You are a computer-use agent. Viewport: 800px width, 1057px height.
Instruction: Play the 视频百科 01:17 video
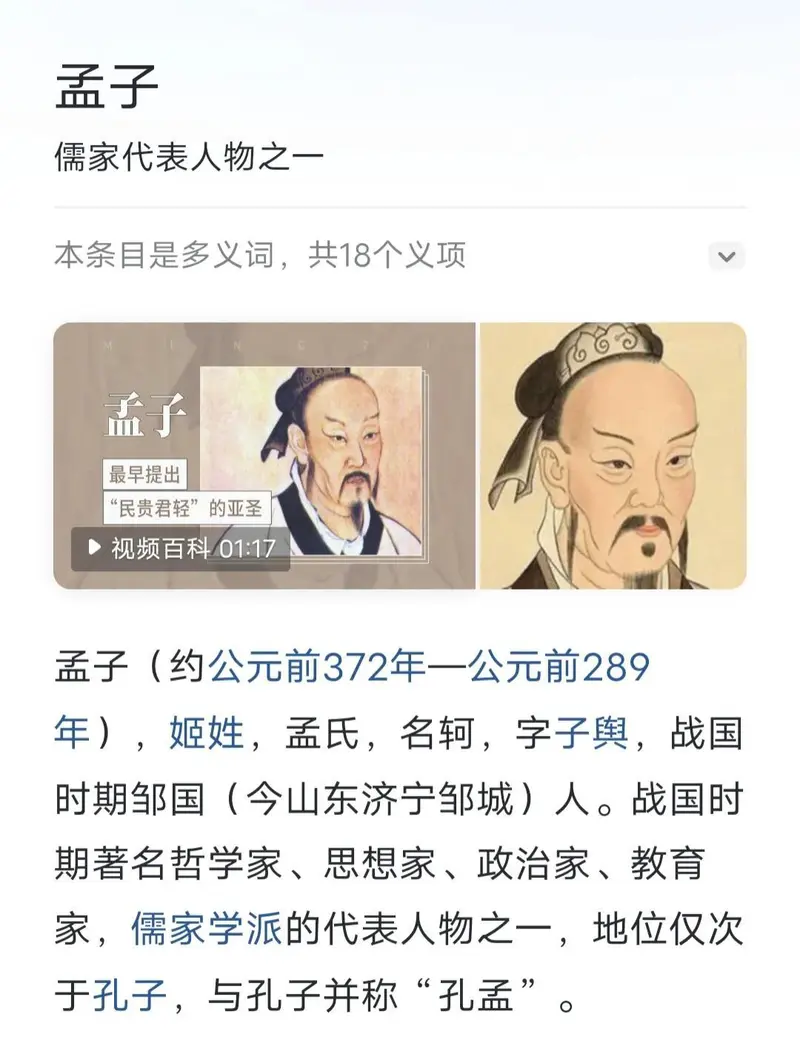181,548
